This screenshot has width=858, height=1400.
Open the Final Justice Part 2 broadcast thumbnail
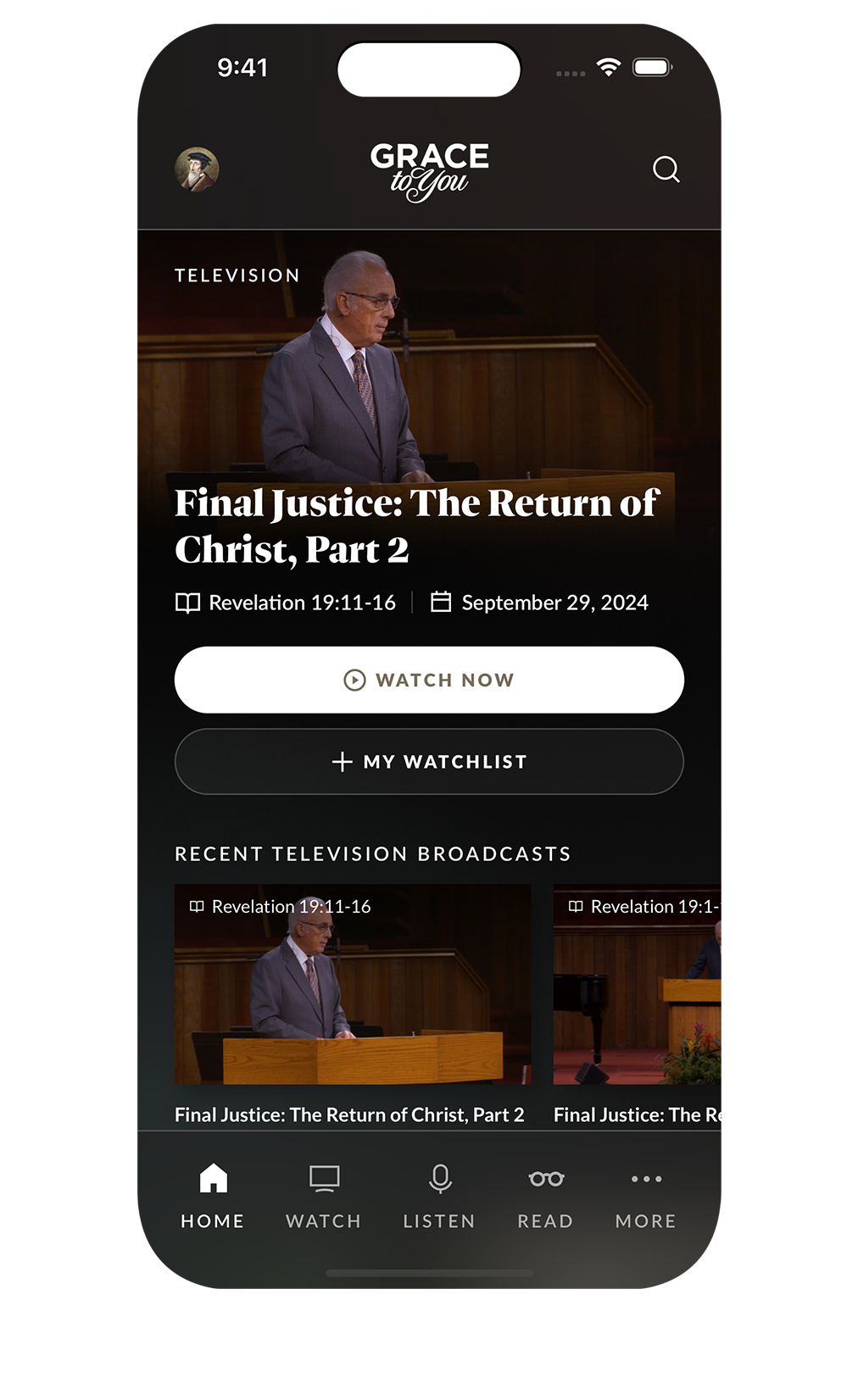click(352, 985)
